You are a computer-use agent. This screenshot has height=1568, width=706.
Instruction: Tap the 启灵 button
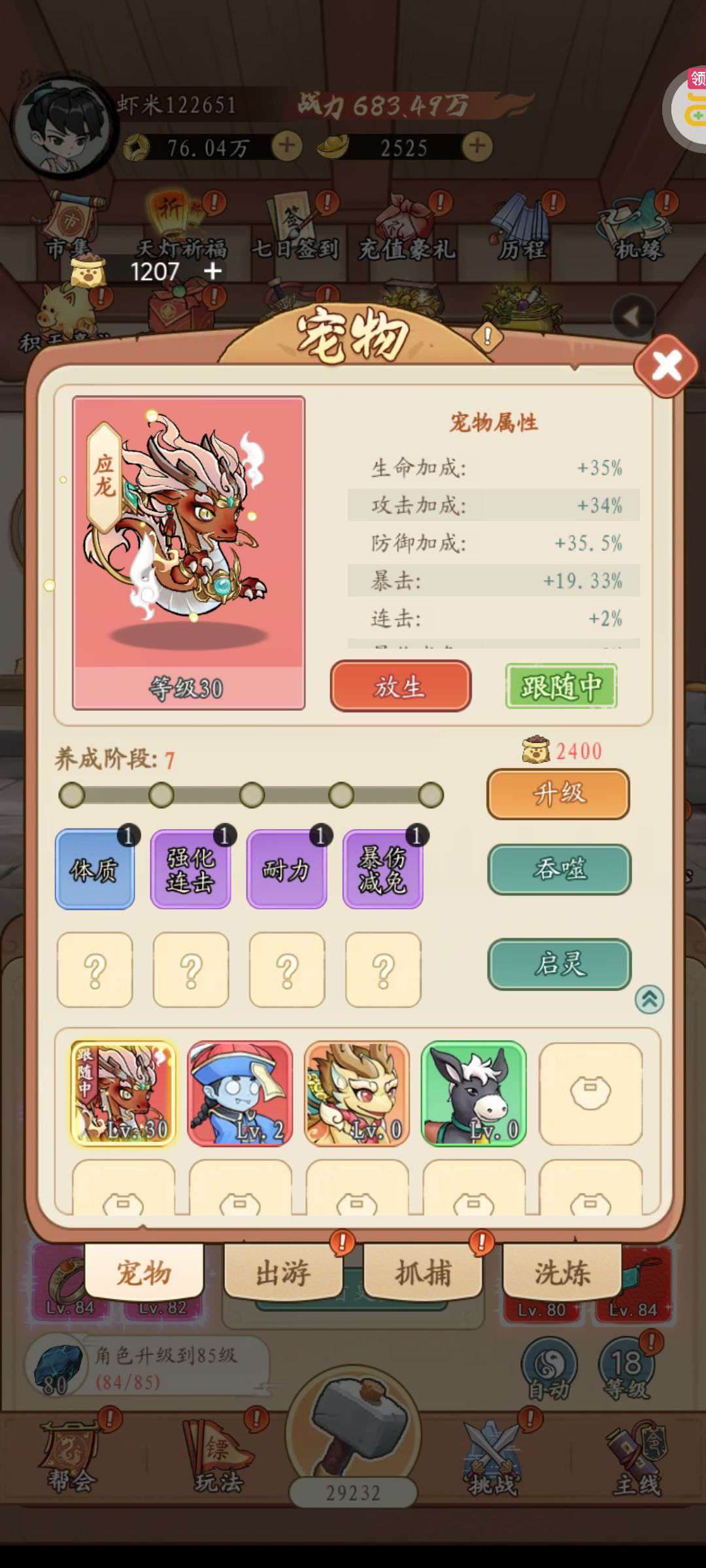pos(560,964)
